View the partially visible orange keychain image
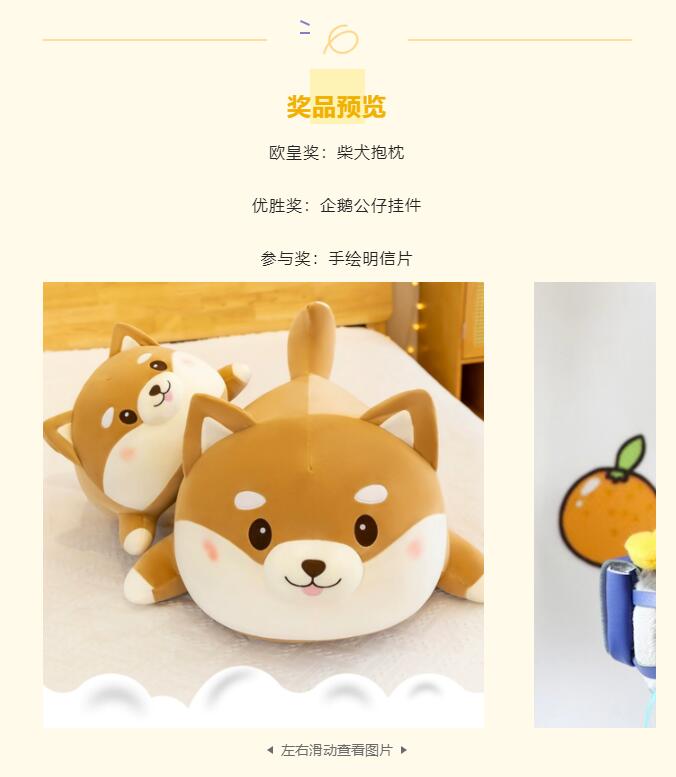The width and height of the screenshot is (676, 777). tap(595, 505)
